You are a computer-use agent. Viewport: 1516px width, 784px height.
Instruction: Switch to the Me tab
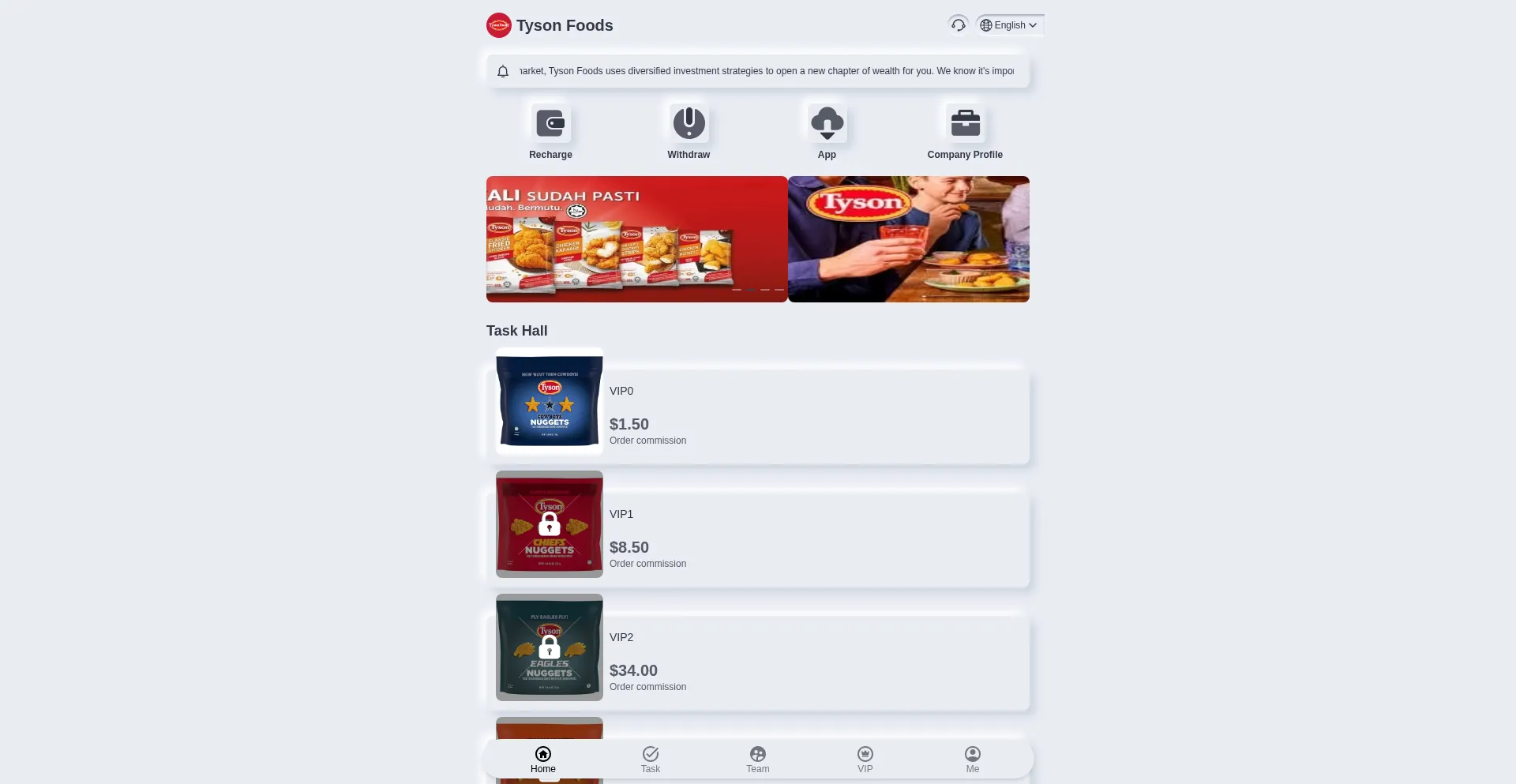(973, 760)
